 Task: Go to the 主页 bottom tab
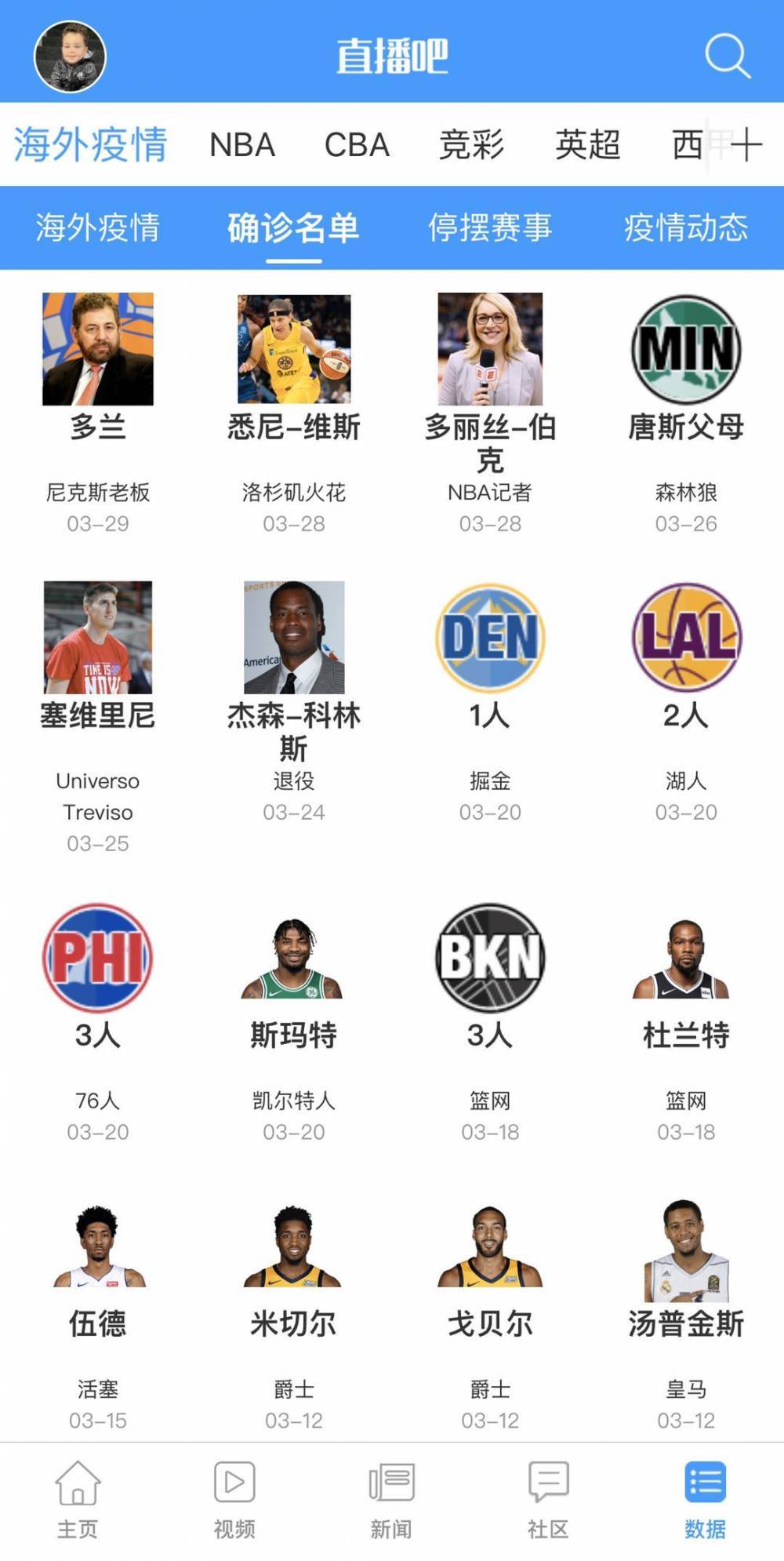tap(78, 1500)
